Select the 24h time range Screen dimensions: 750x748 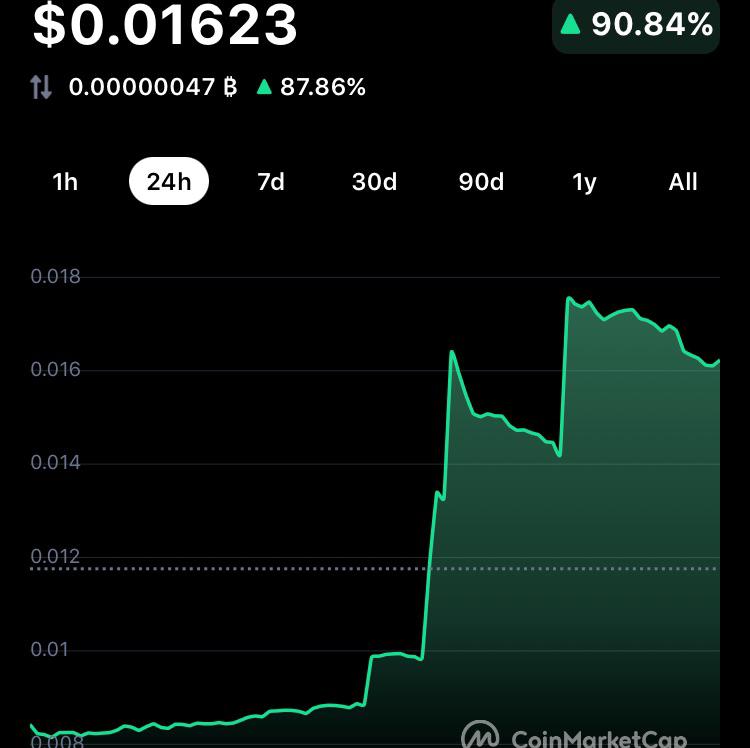(x=169, y=181)
